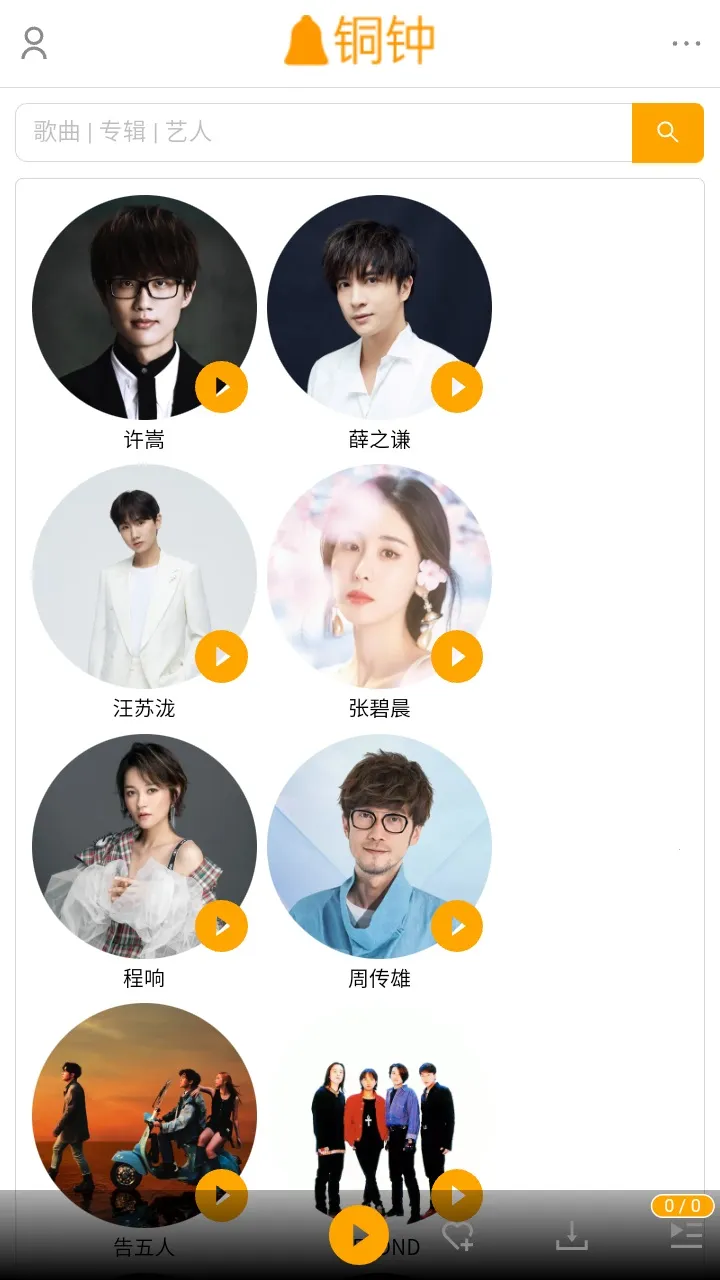Play songs by 程响
The width and height of the screenshot is (720, 1280).
(x=221, y=926)
